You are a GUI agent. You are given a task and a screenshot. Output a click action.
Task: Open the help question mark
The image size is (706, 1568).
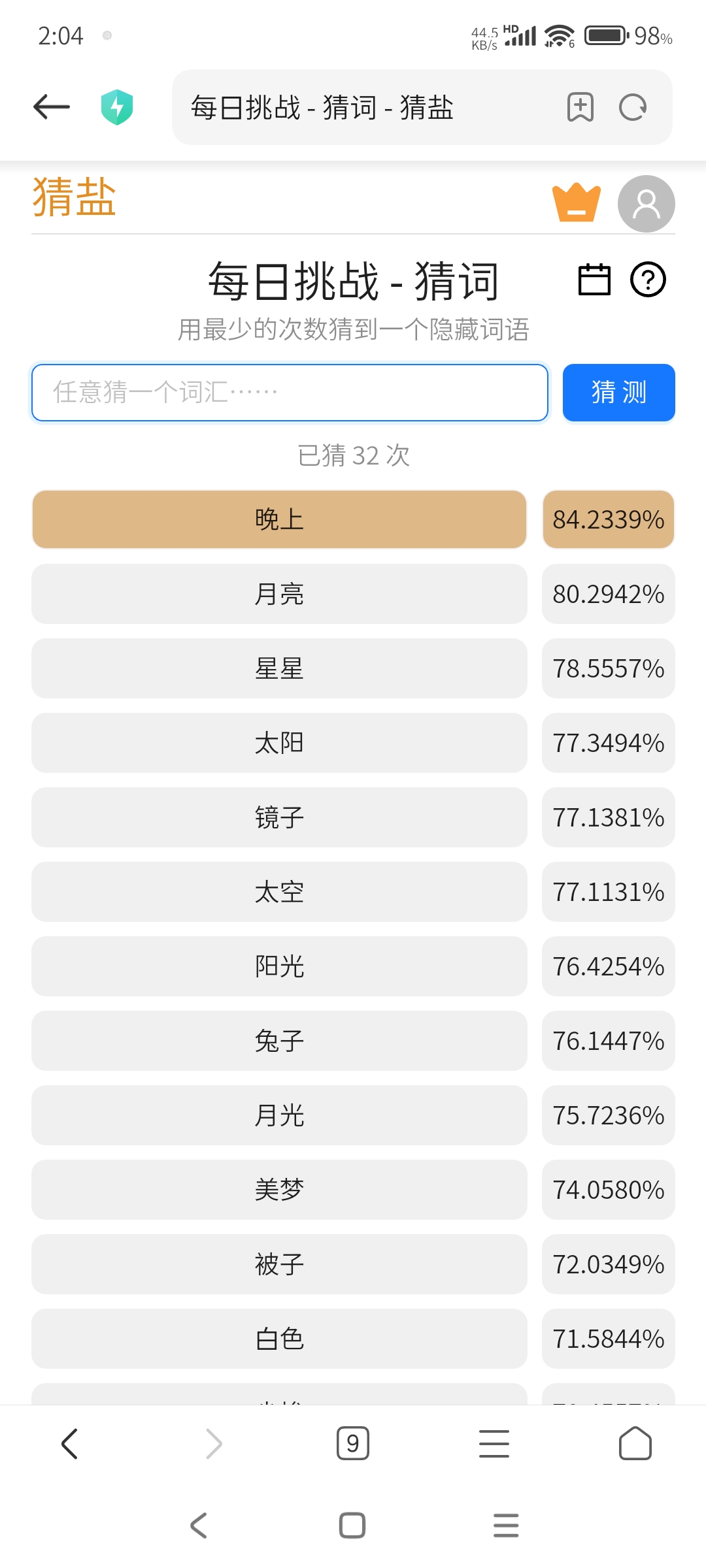tap(648, 280)
